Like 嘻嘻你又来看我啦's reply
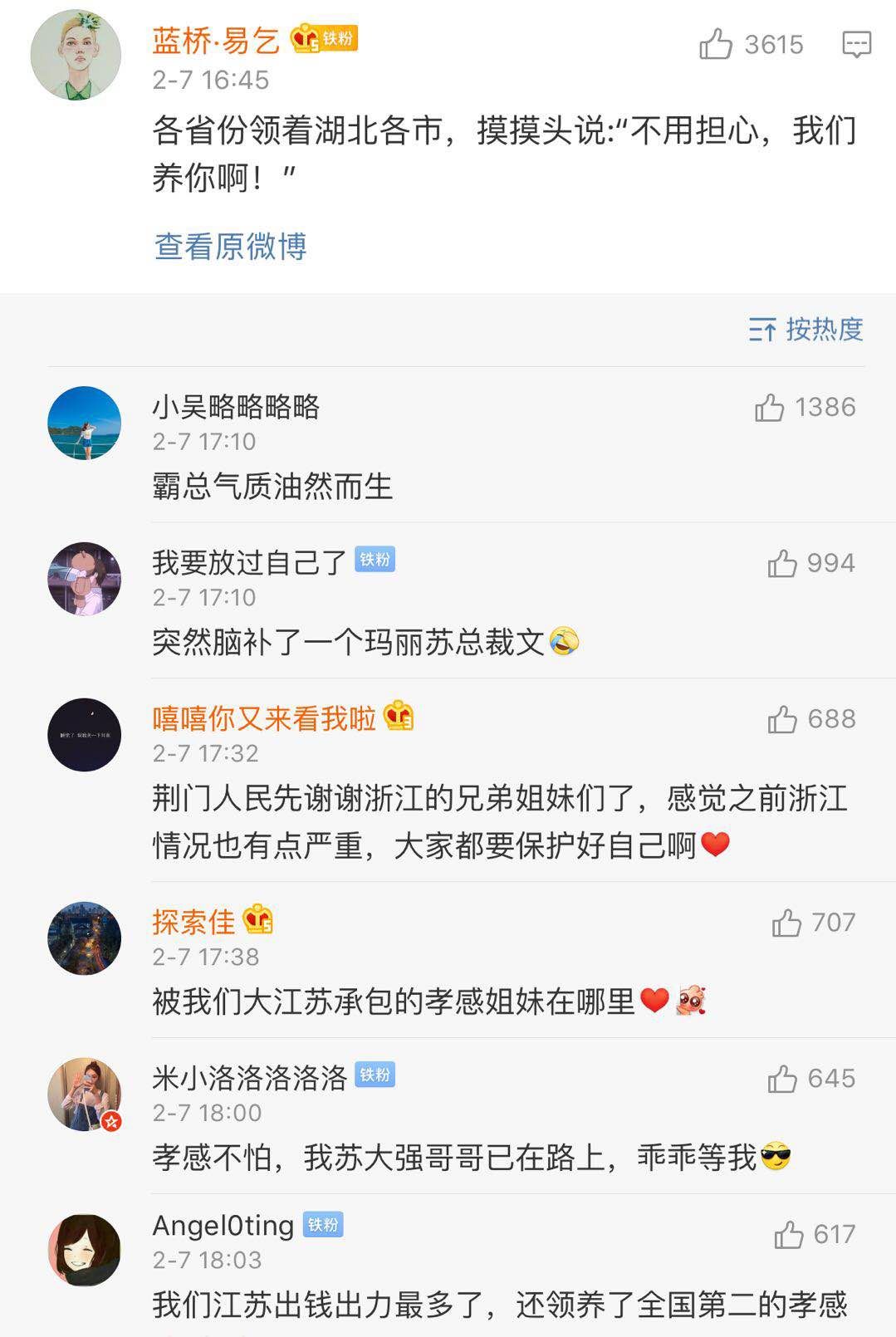Screen dimensions: 896x1337 coord(782,719)
